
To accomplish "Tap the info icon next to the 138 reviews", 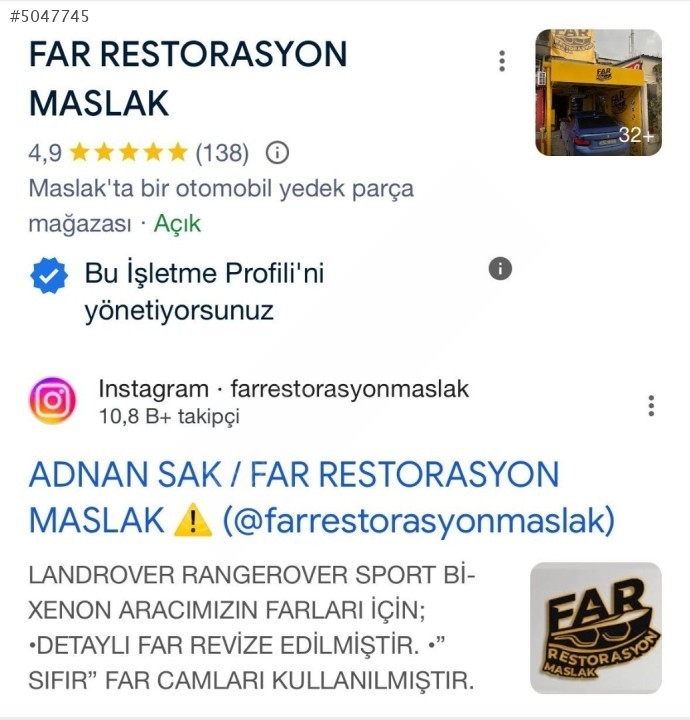I will (277, 153).
